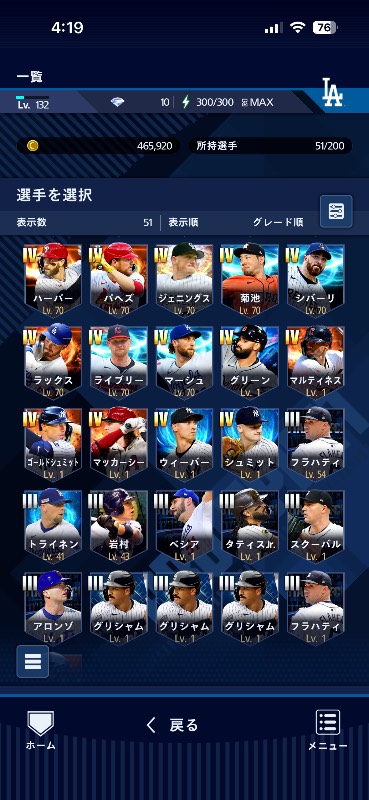Choose the グリーン player card
The width and height of the screenshot is (369, 800).
[x=250, y=362]
